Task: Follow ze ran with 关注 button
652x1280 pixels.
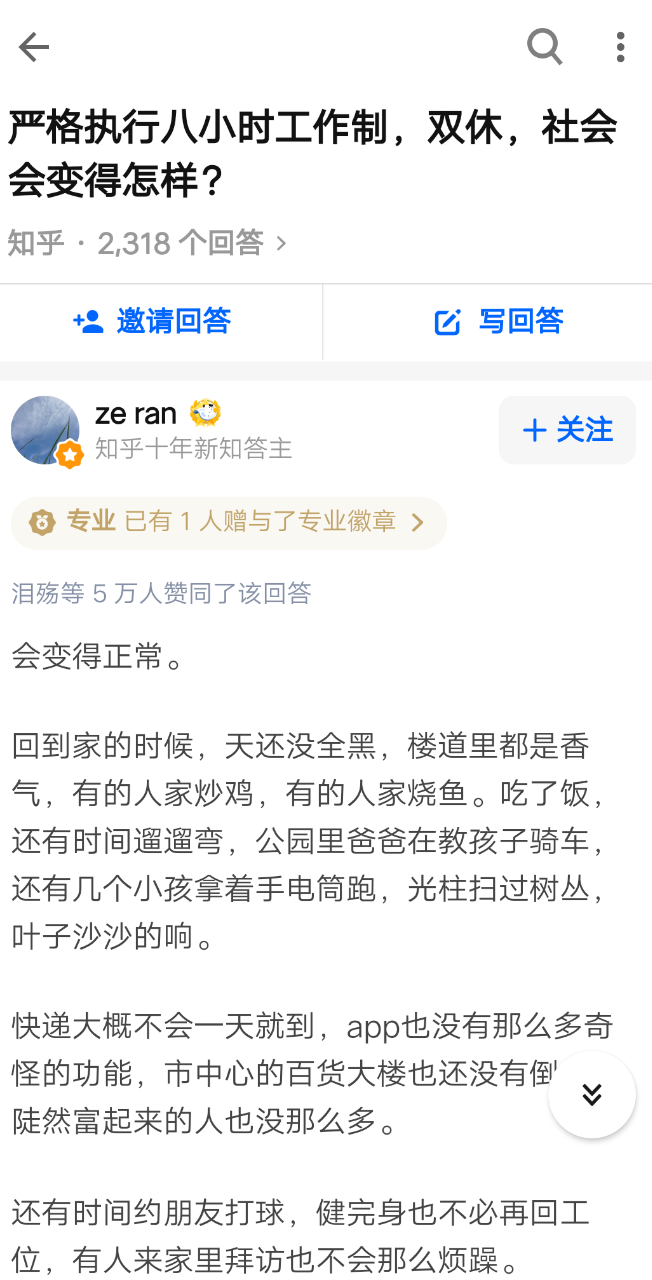Action: (567, 430)
